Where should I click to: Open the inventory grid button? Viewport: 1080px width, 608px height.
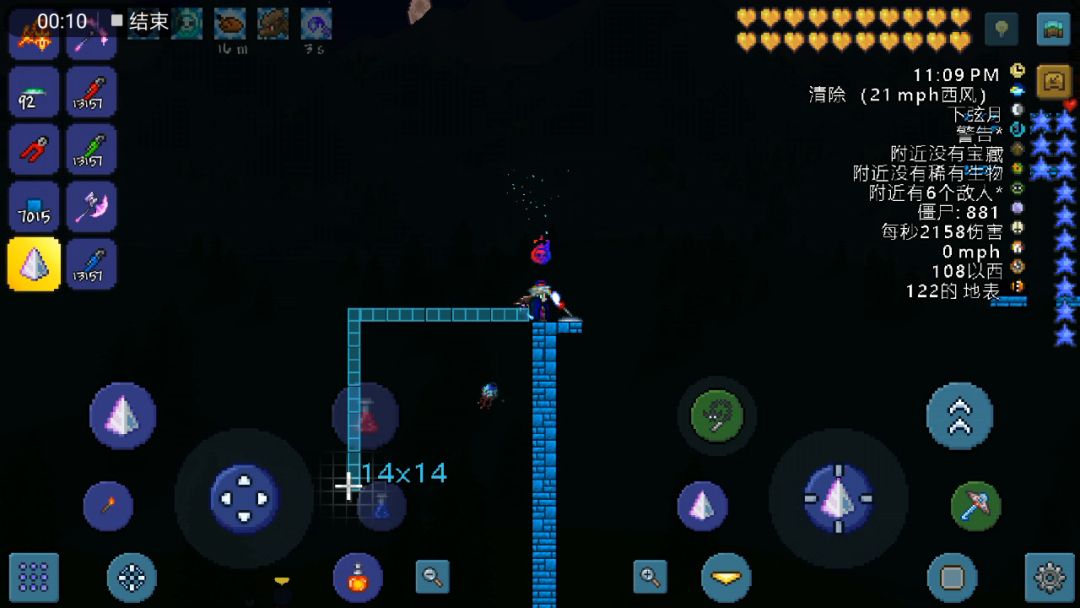tap(34, 577)
